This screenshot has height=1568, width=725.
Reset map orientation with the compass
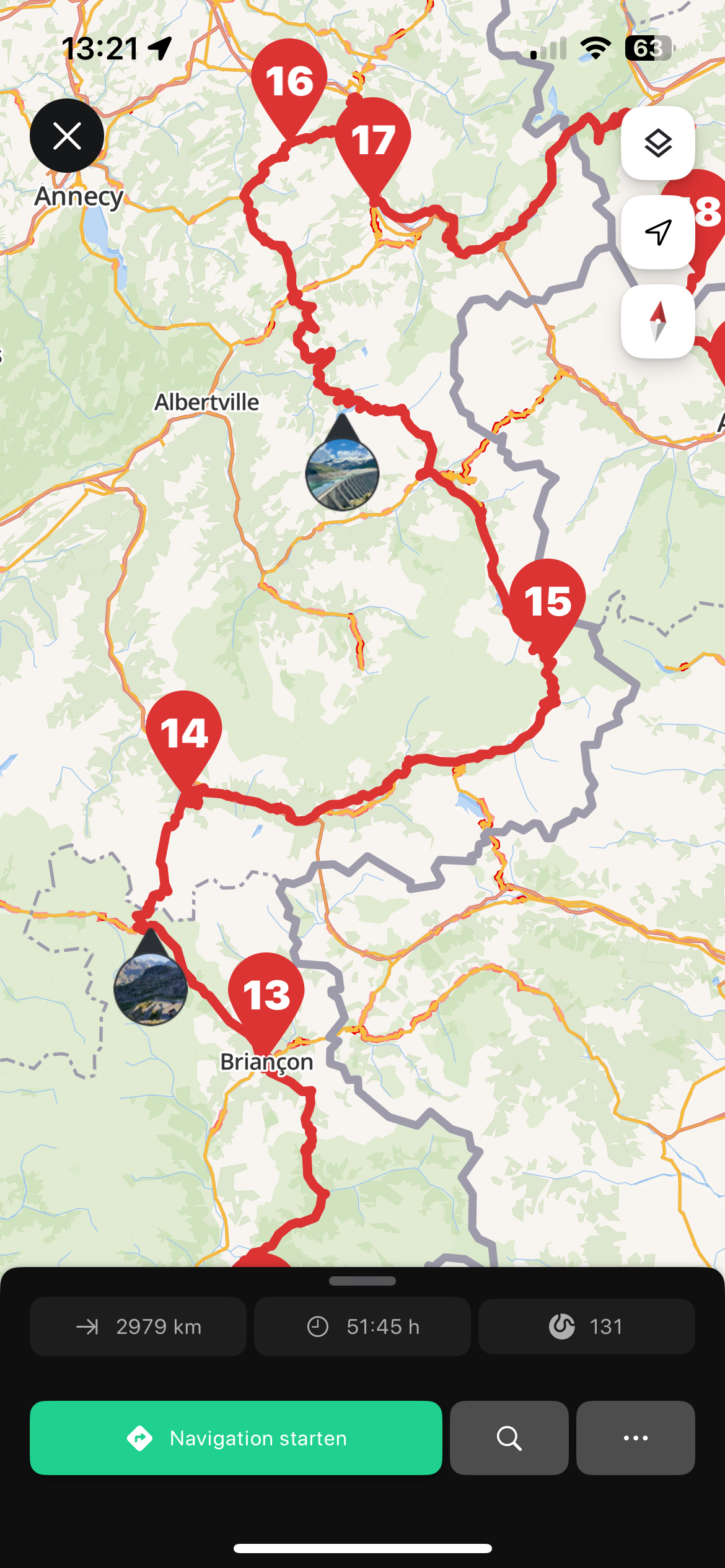click(657, 321)
